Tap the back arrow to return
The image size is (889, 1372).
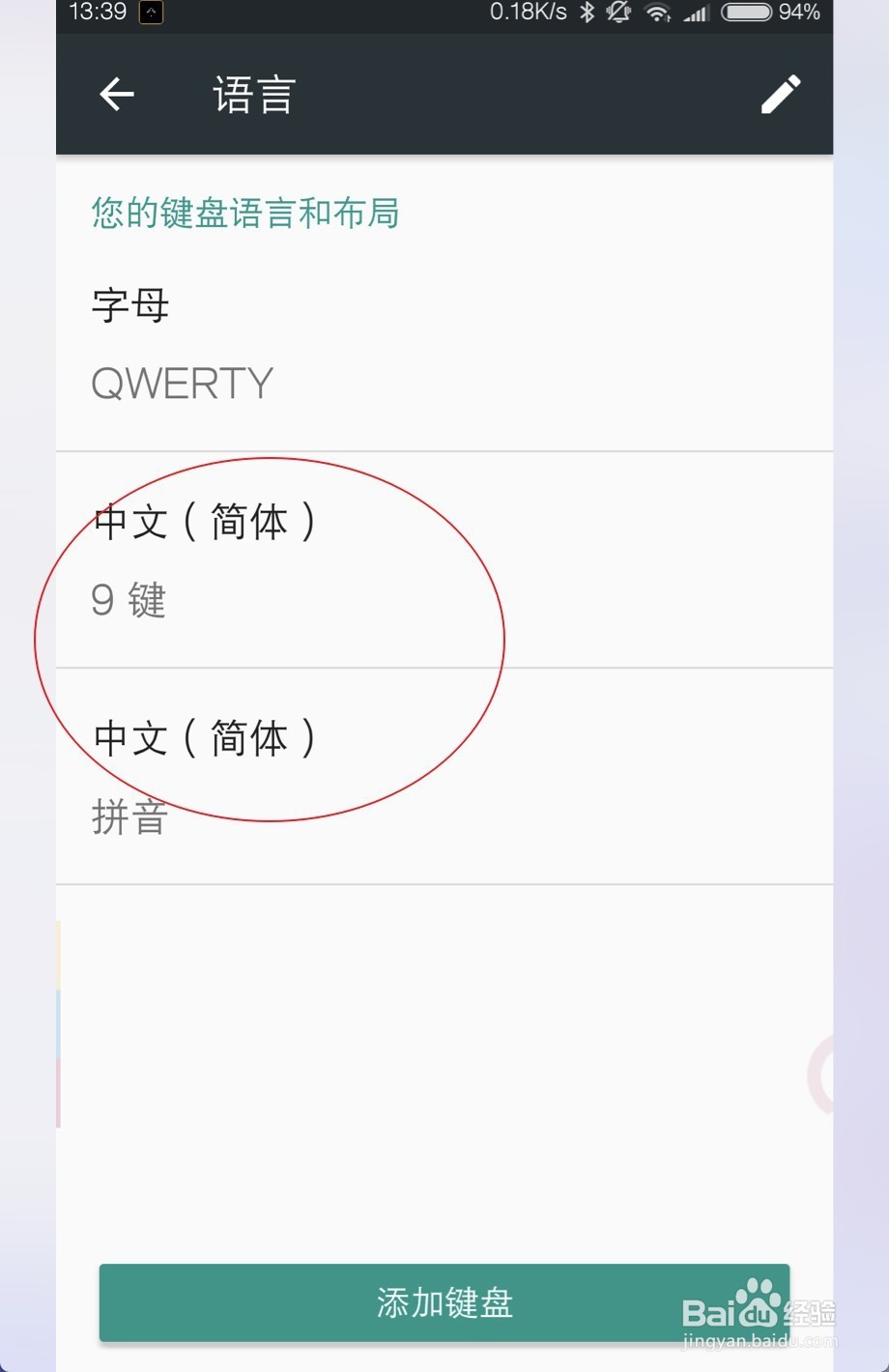116,94
